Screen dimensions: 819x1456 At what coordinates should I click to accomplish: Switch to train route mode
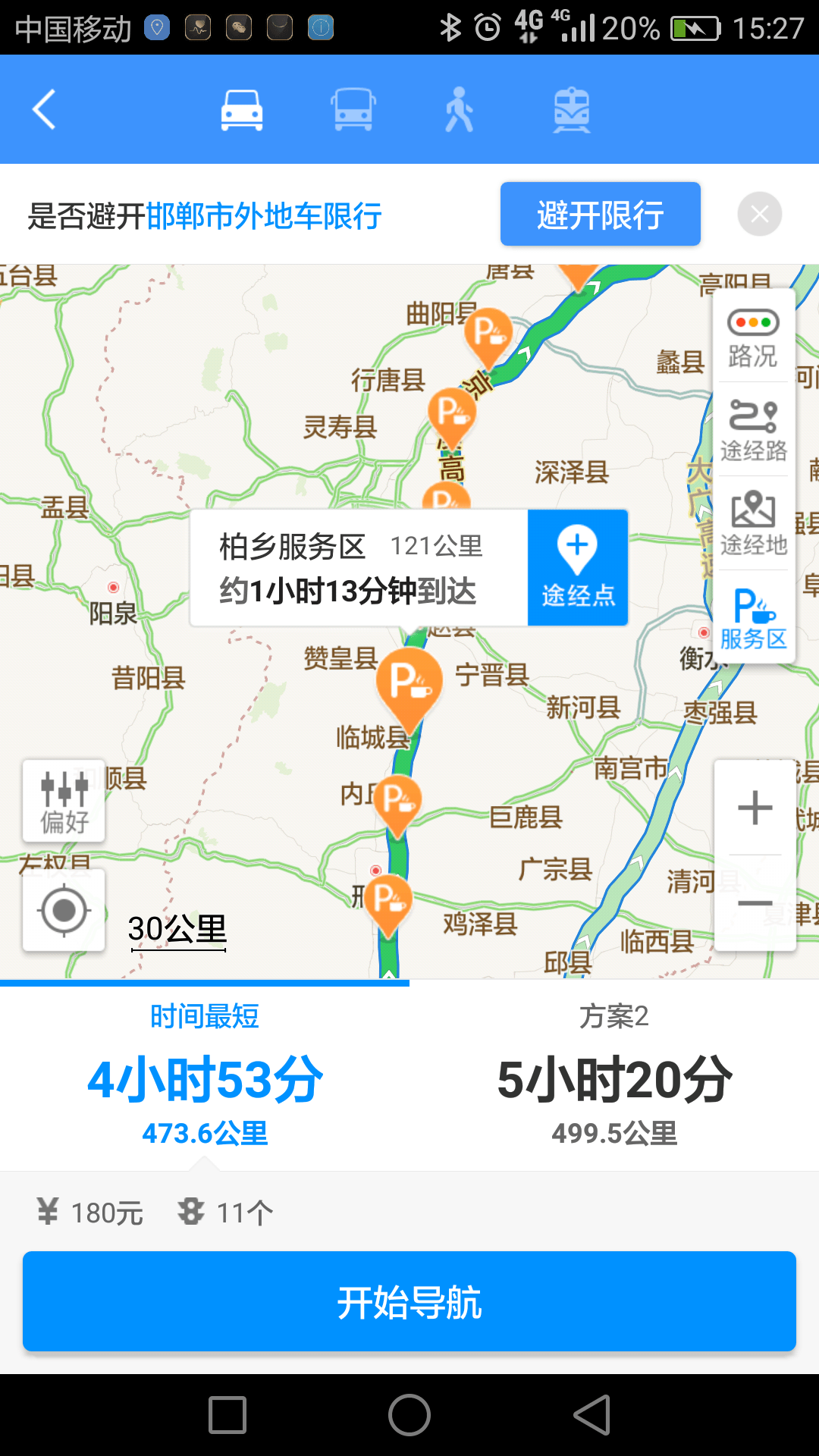click(x=571, y=110)
